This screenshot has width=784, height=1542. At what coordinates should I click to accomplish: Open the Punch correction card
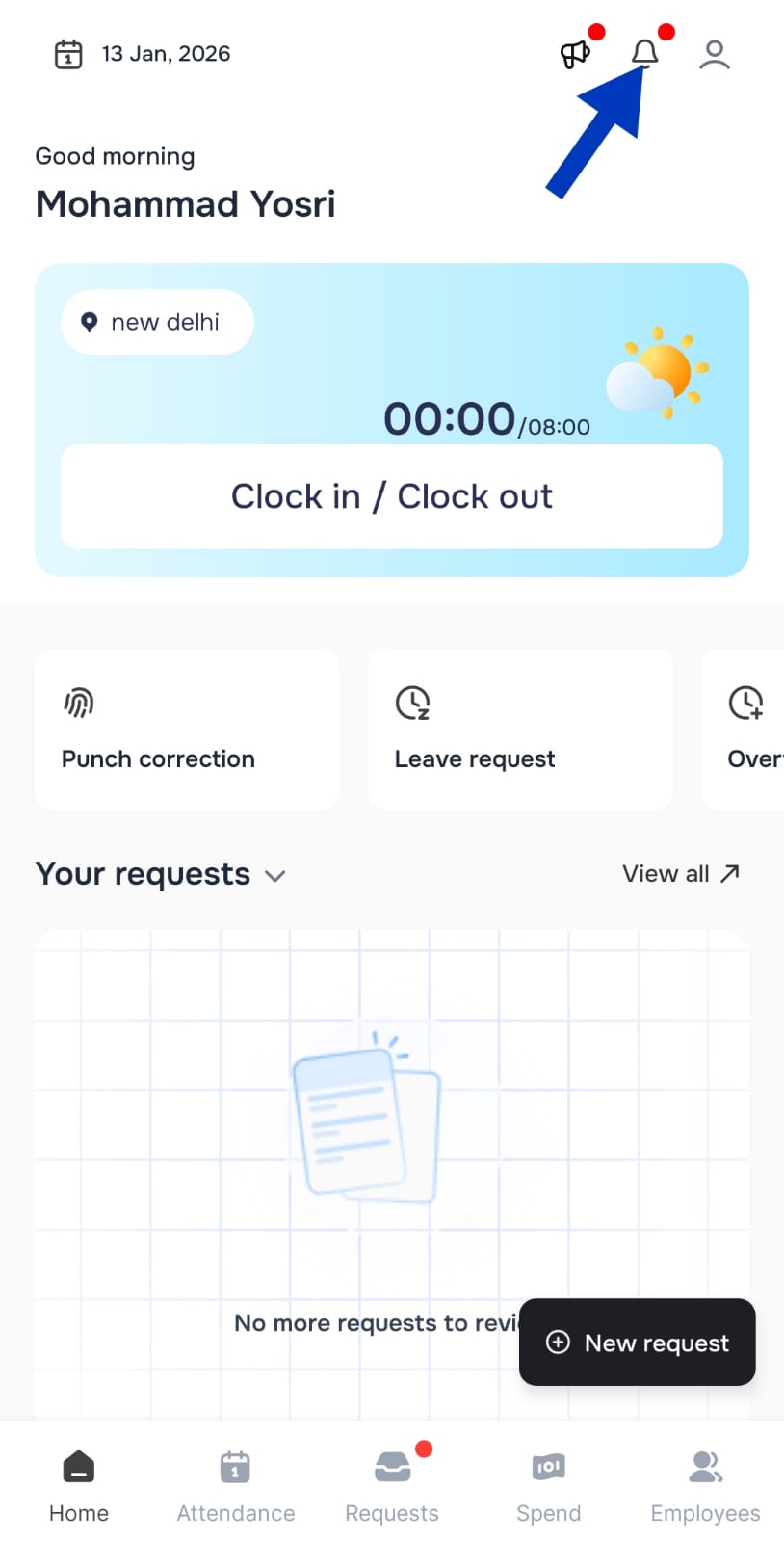[x=187, y=730]
